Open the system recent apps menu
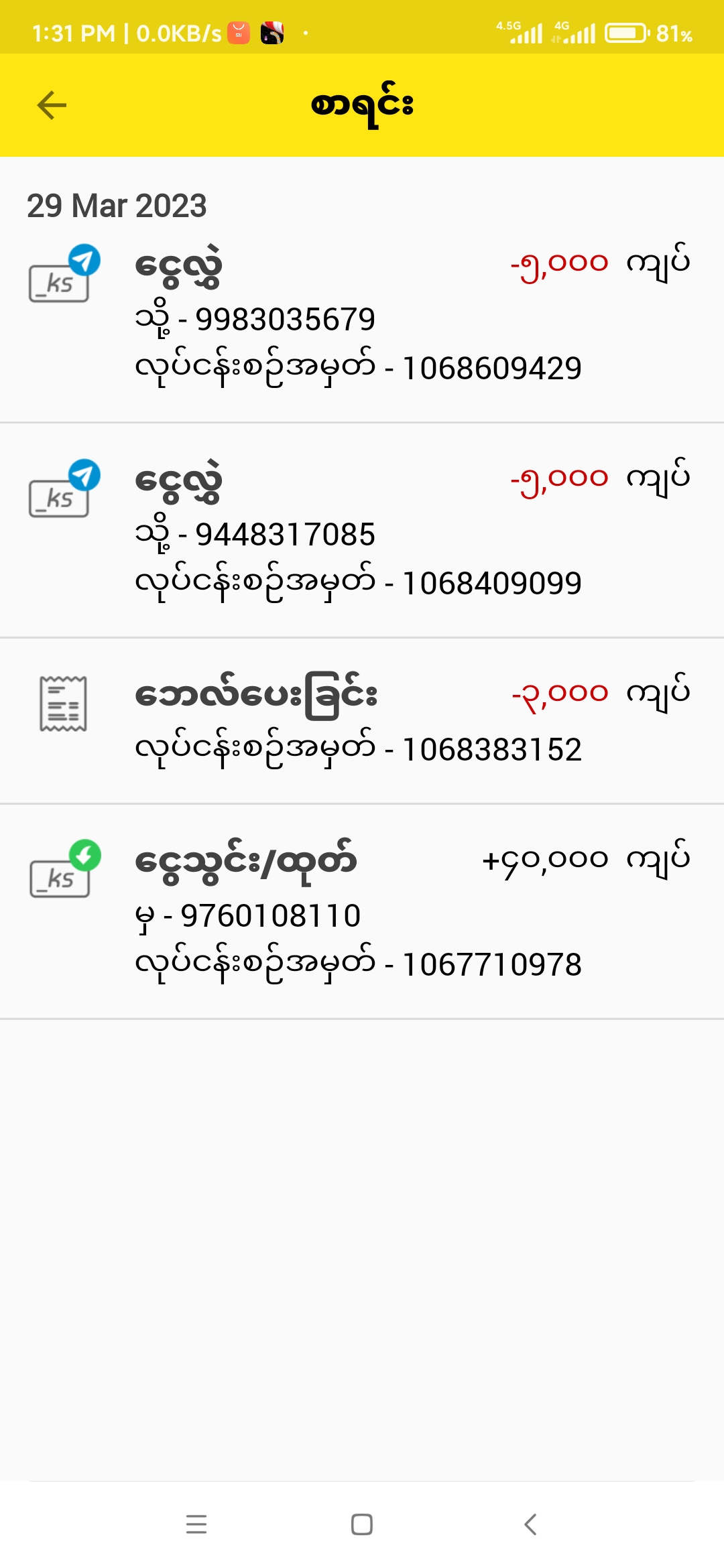The height and width of the screenshot is (1568, 724). [196, 1524]
